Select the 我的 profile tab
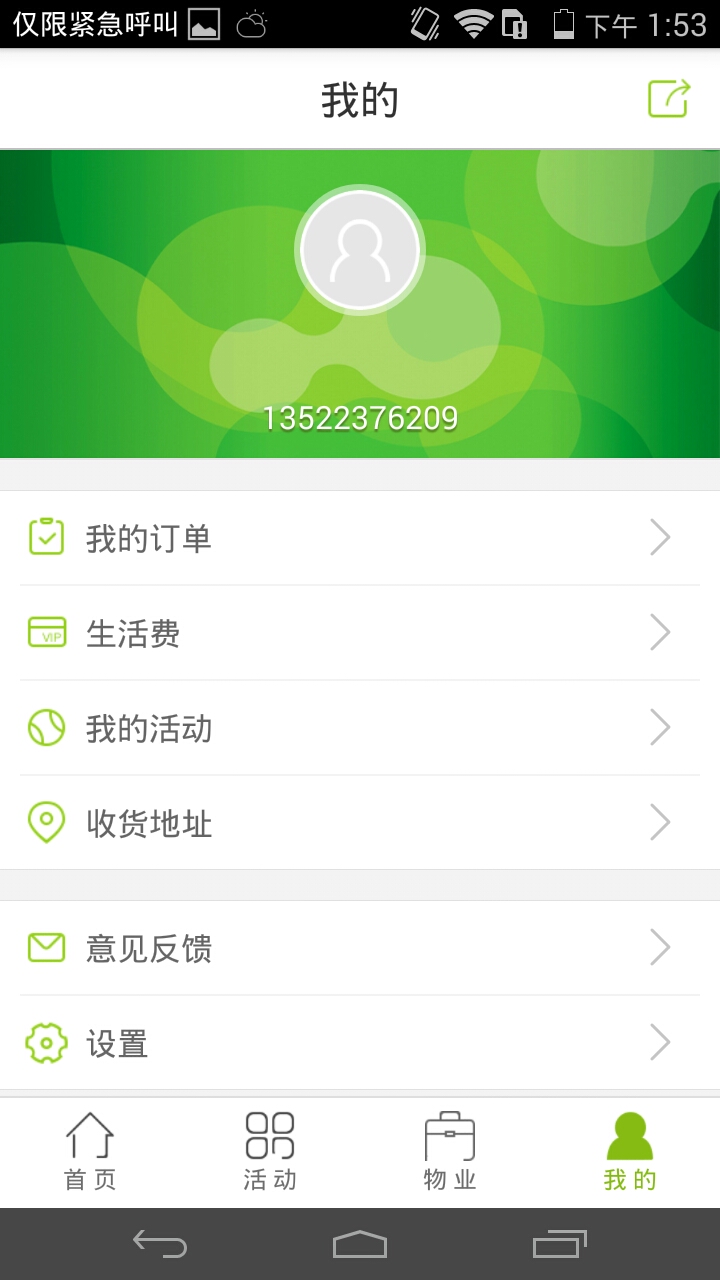The image size is (720, 1280). (628, 1150)
